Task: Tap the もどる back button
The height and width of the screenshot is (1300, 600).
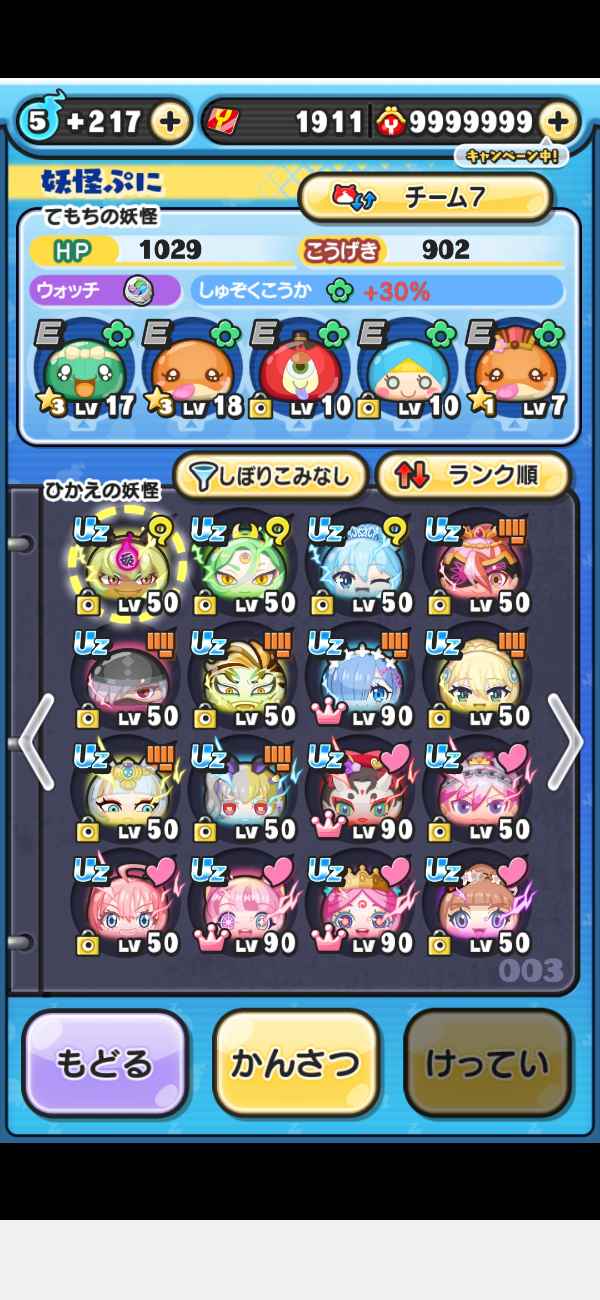Action: 105,1064
